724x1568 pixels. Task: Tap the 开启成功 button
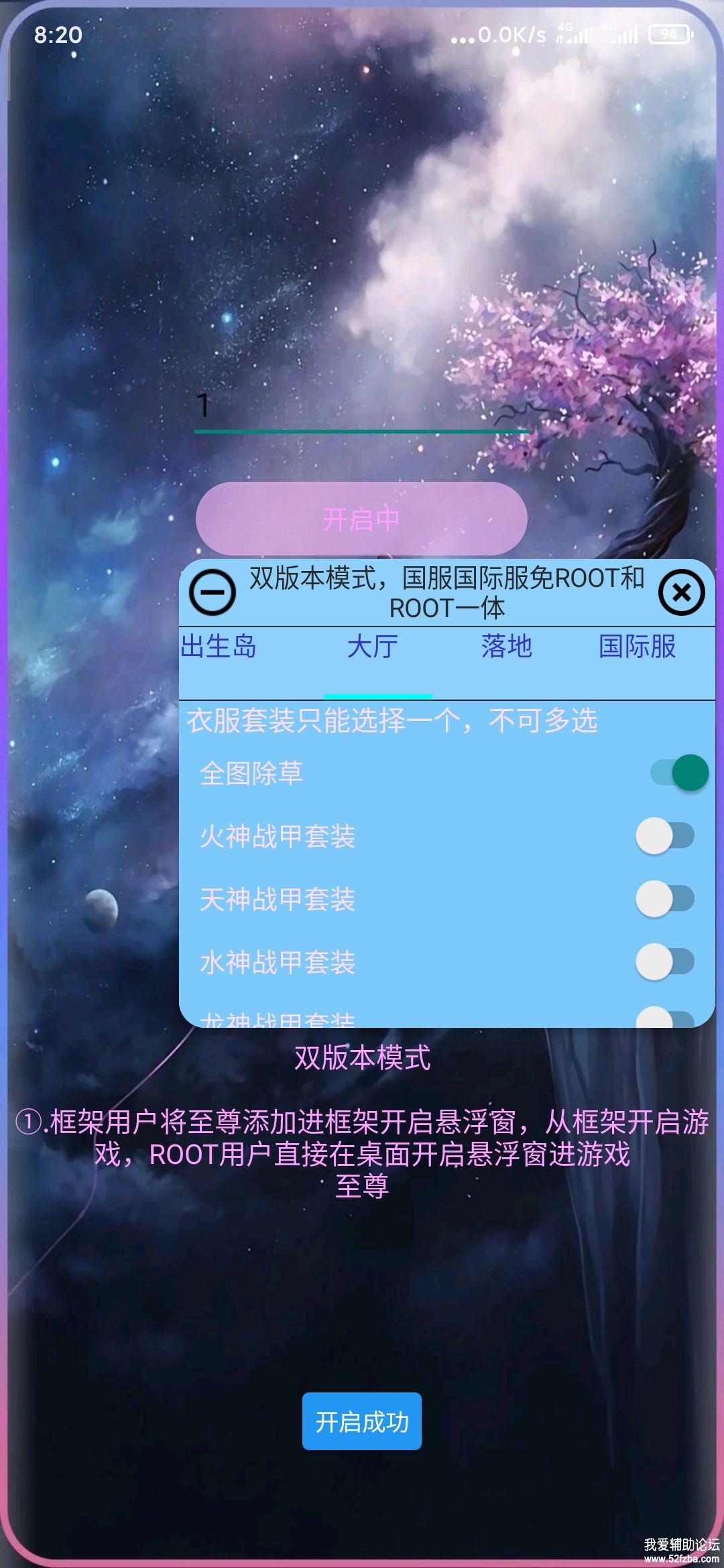click(361, 1421)
